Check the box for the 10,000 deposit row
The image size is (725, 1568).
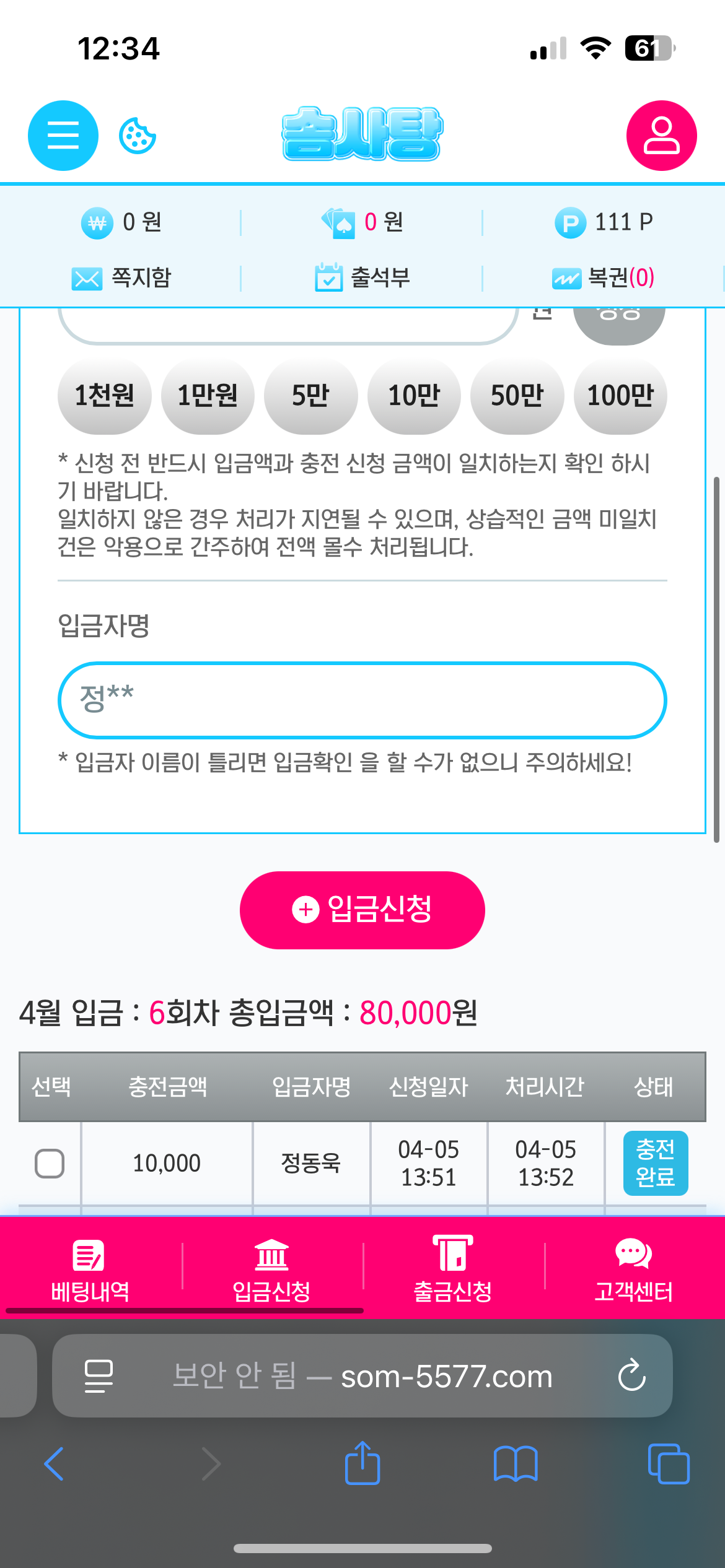(50, 1163)
